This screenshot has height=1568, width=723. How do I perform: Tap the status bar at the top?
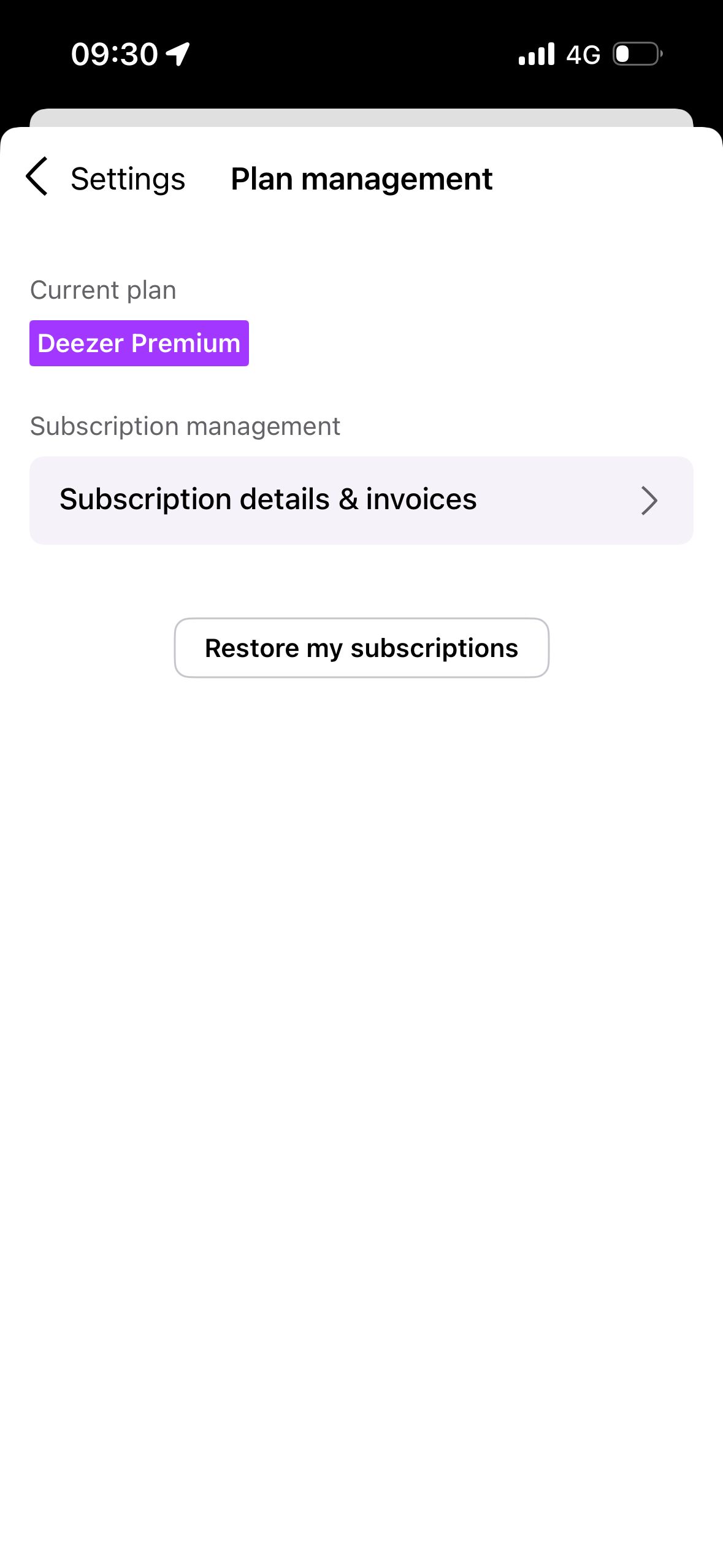[361, 54]
